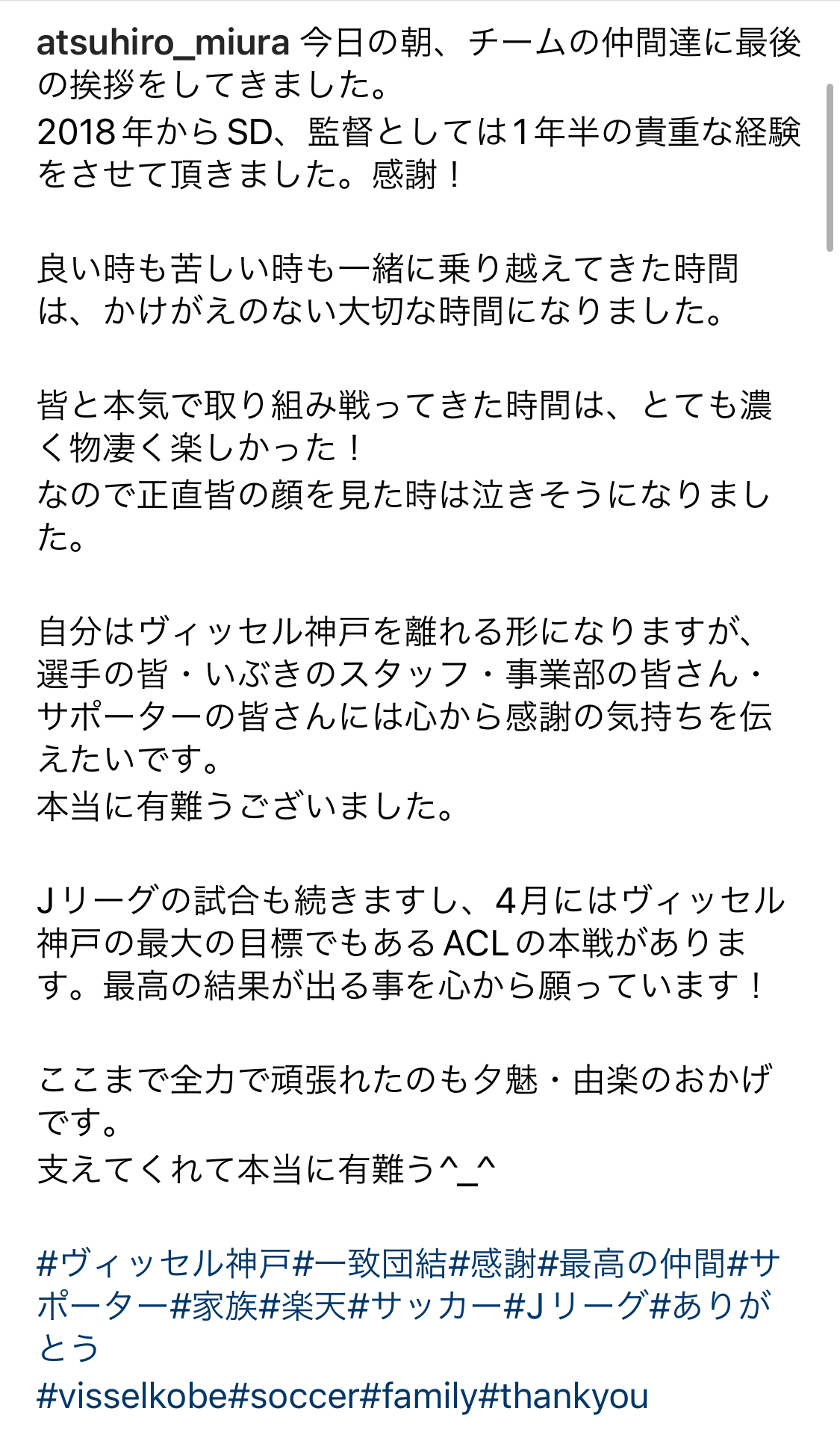Open hashtag #家族
Viewport: 840px width, 1432px height.
[214, 1307]
